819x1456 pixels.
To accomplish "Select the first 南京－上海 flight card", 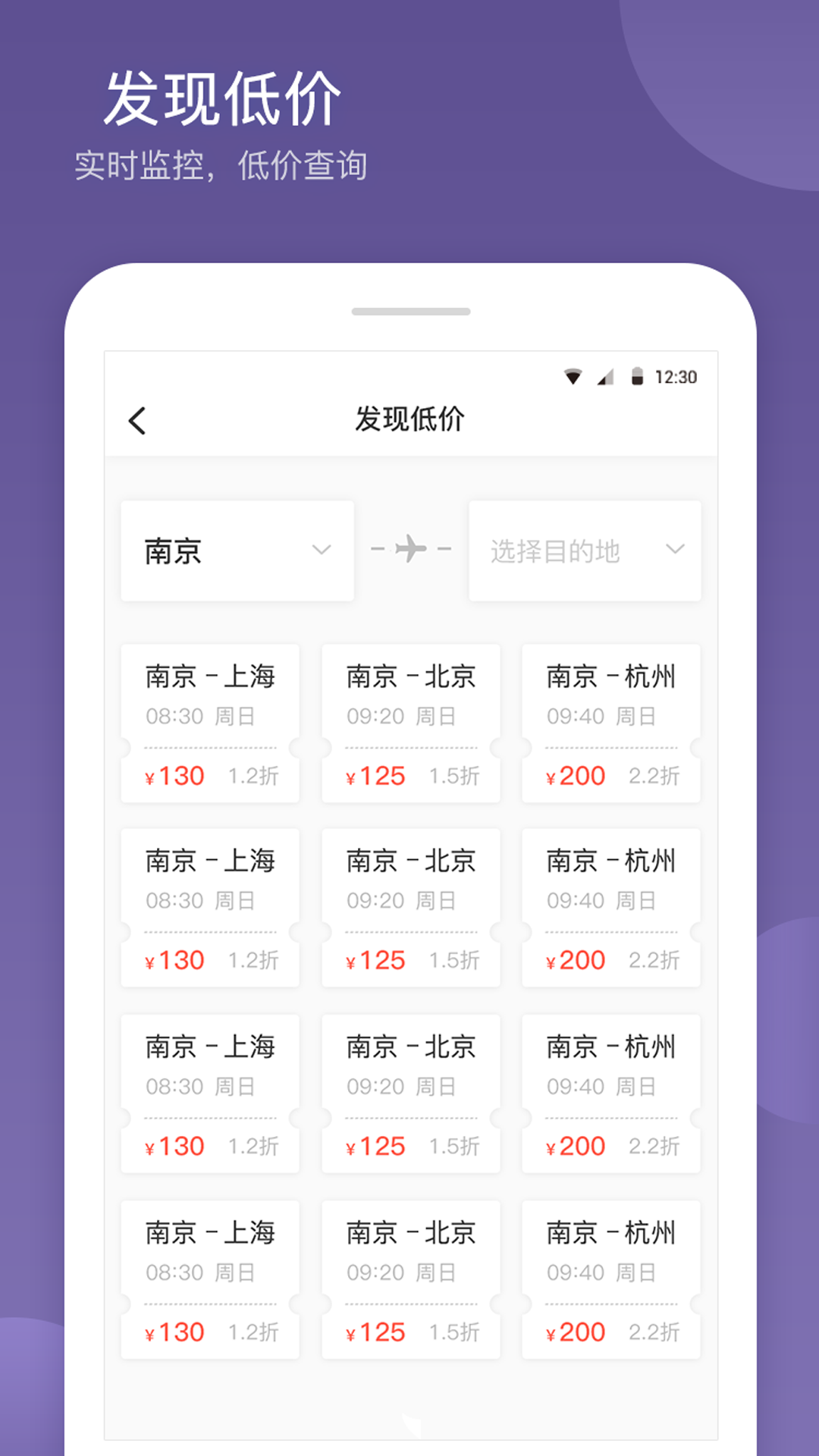I will [210, 722].
